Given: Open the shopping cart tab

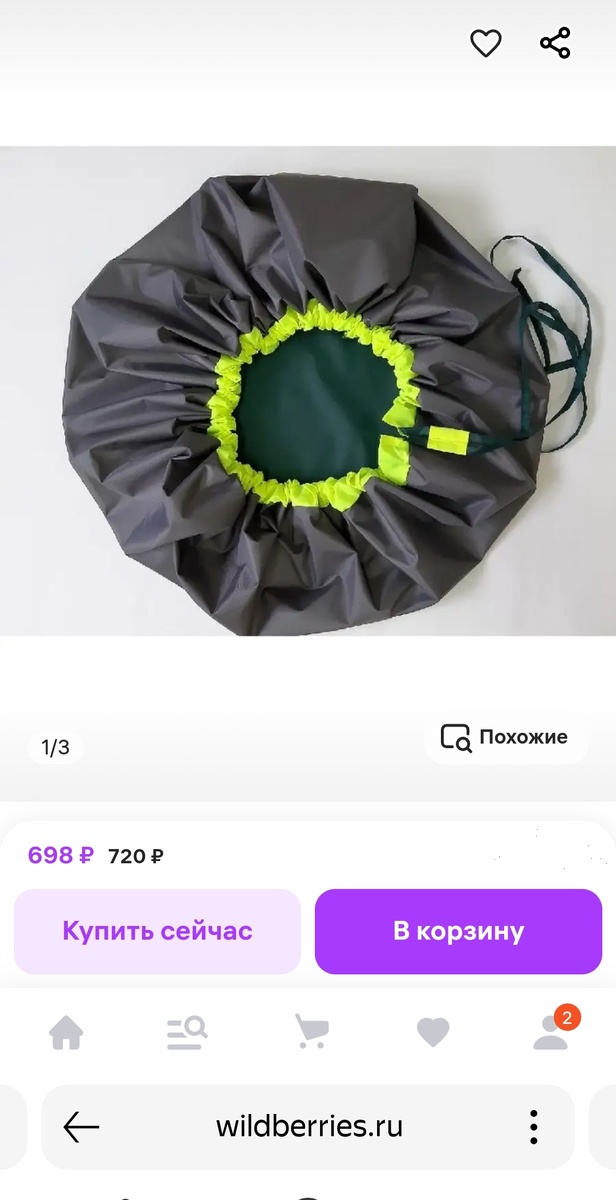Looking at the screenshot, I should pyautogui.click(x=311, y=1032).
